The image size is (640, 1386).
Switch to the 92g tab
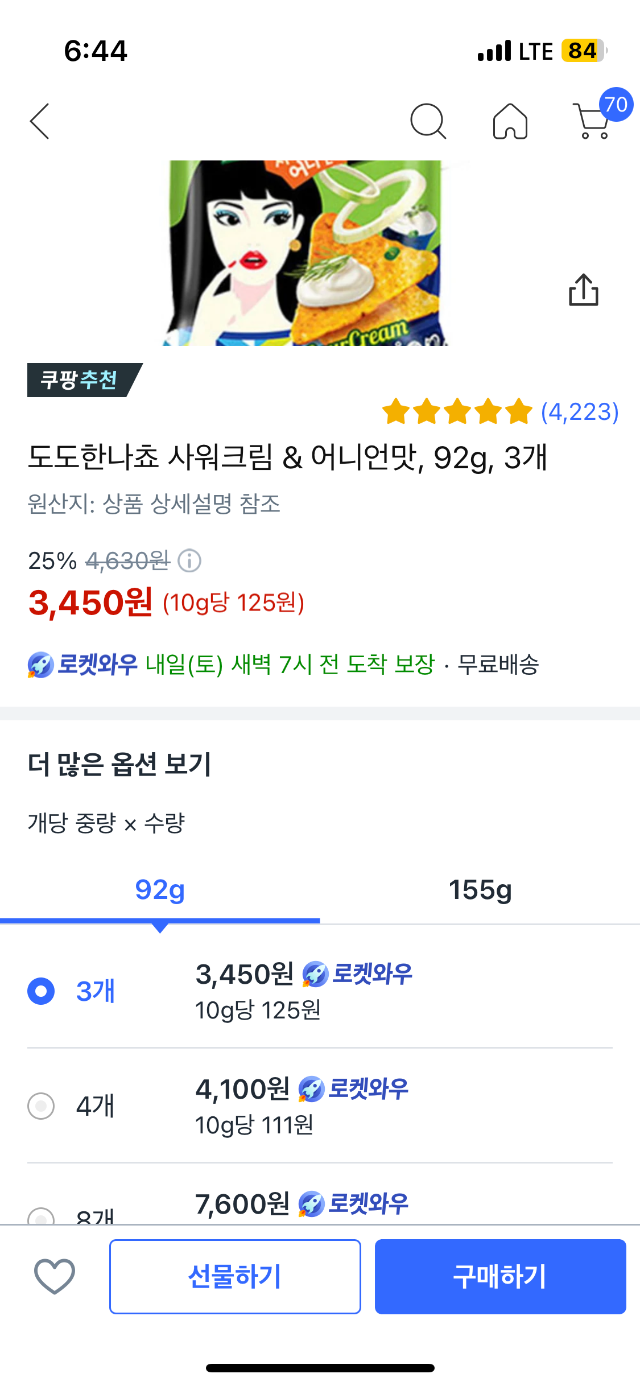160,890
